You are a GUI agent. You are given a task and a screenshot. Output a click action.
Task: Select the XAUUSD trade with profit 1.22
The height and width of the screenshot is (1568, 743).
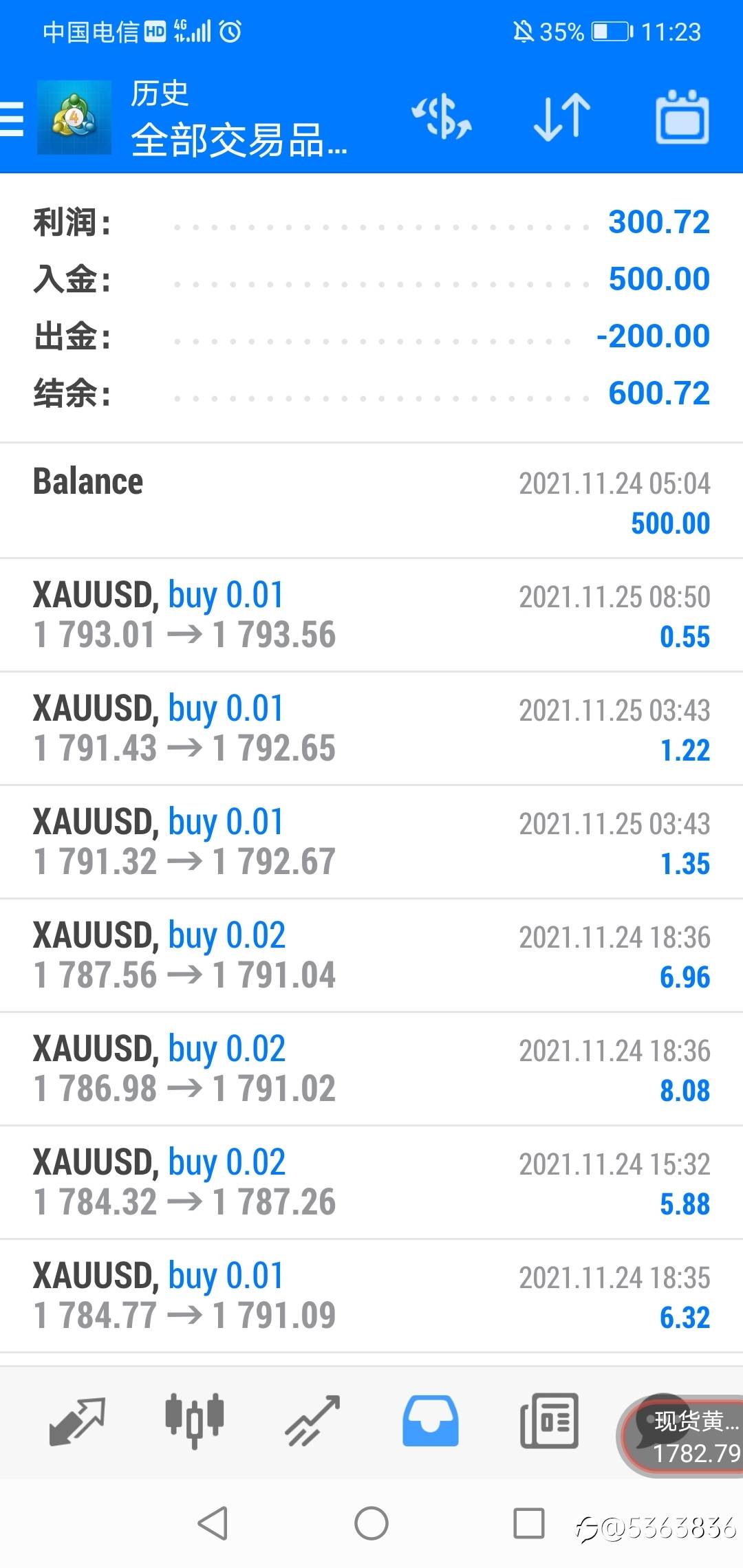pos(371,728)
